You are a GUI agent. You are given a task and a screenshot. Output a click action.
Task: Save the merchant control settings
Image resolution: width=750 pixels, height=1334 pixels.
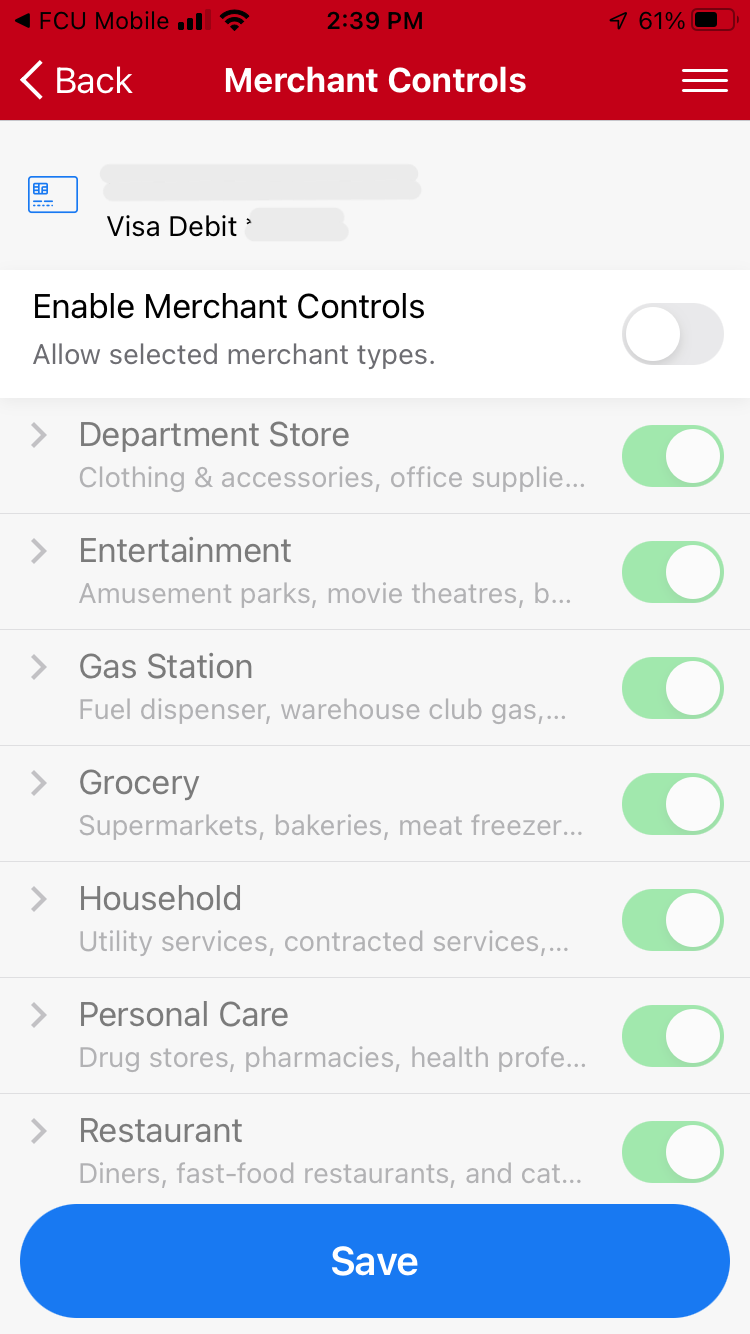point(375,1261)
